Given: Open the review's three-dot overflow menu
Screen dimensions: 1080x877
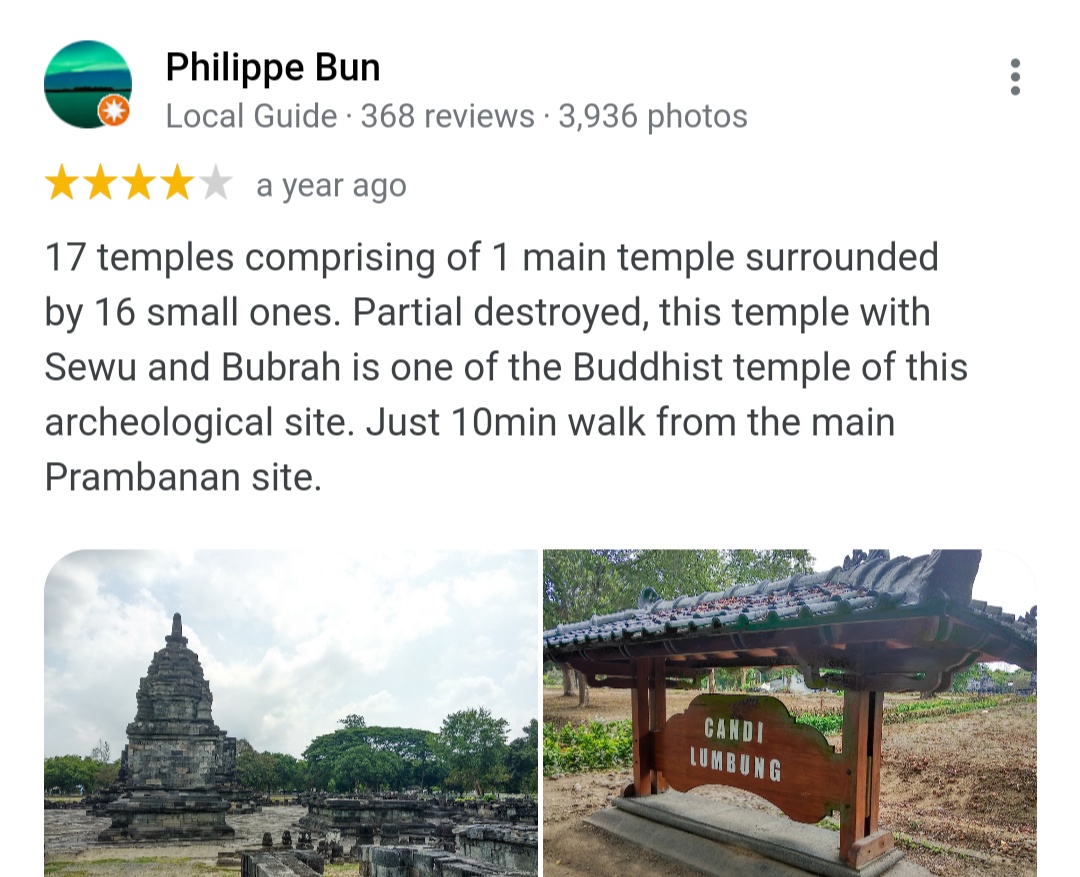Looking at the screenshot, I should pos(1015,77).
